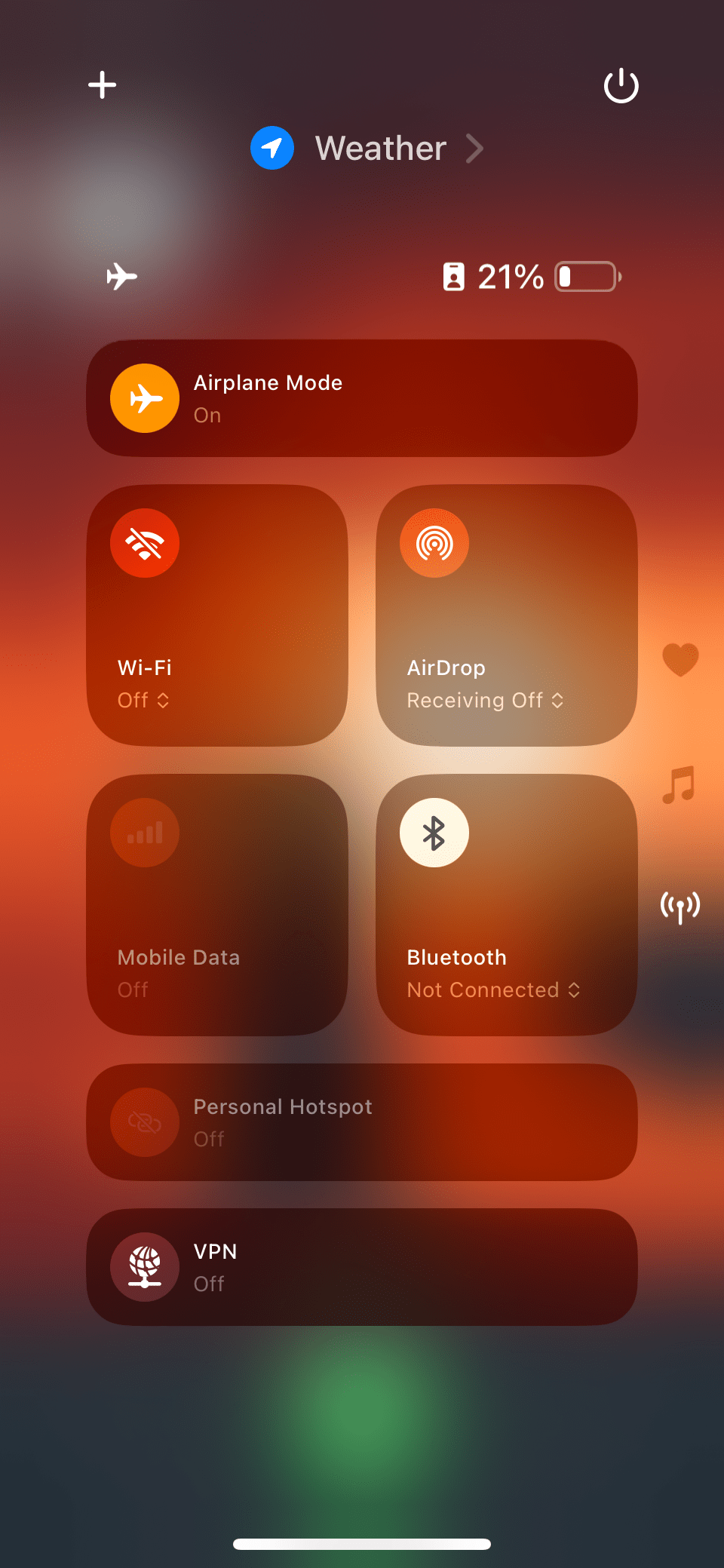
Task: Enable Wi-Fi from its tile
Action: click(x=145, y=543)
